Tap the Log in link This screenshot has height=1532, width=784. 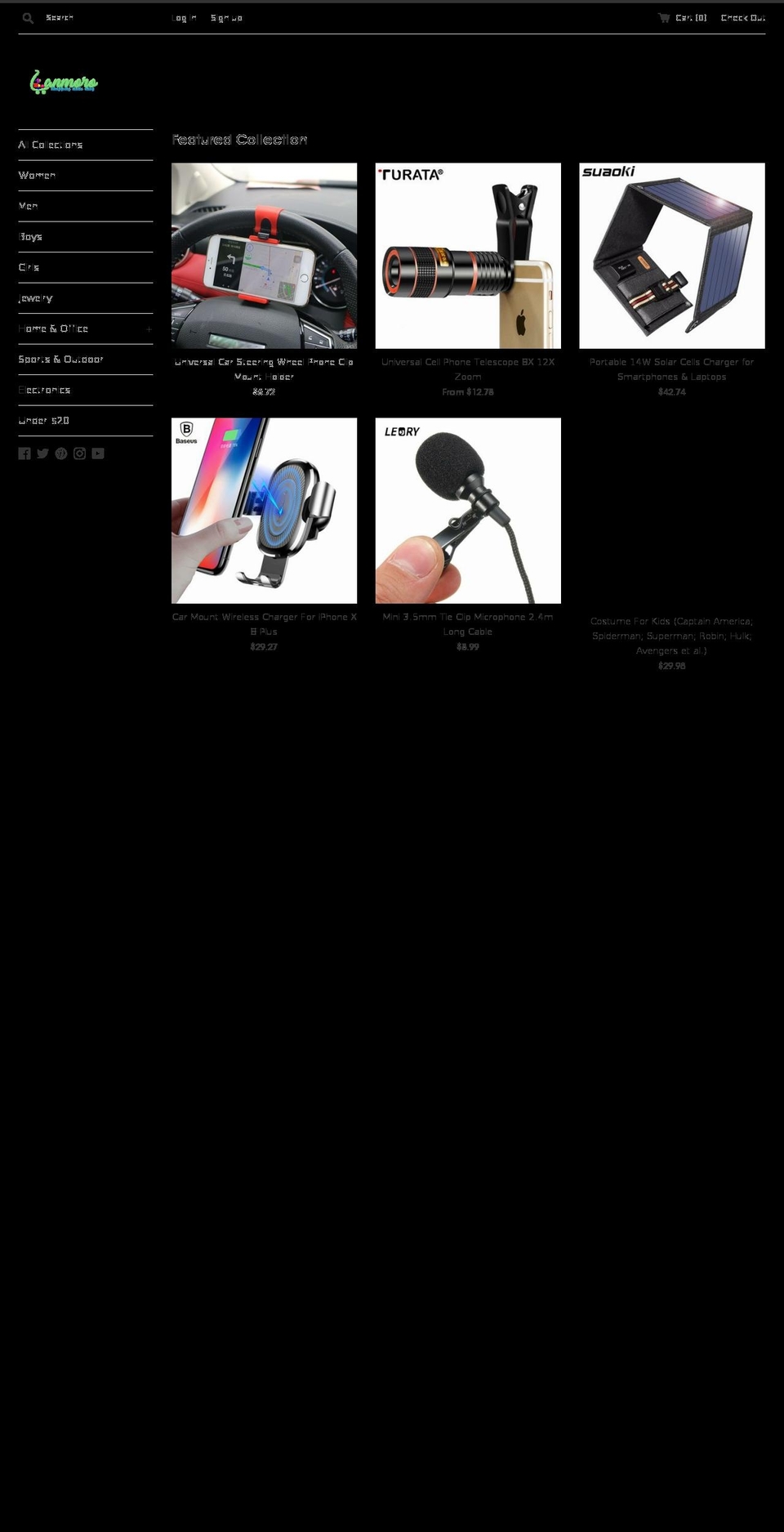(x=185, y=18)
